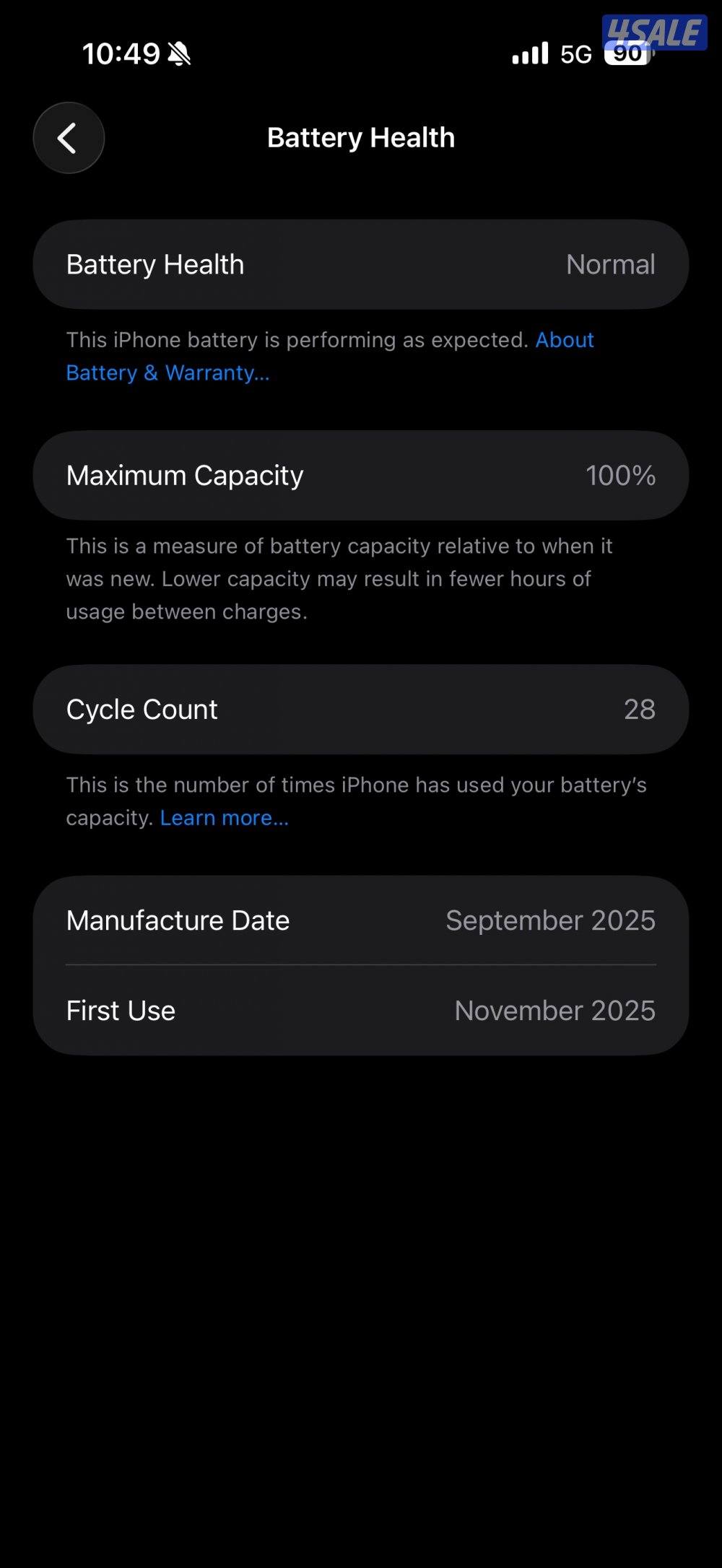This screenshot has width=722, height=1568.
Task: Tap the clock showing 10:49
Action: (x=122, y=53)
